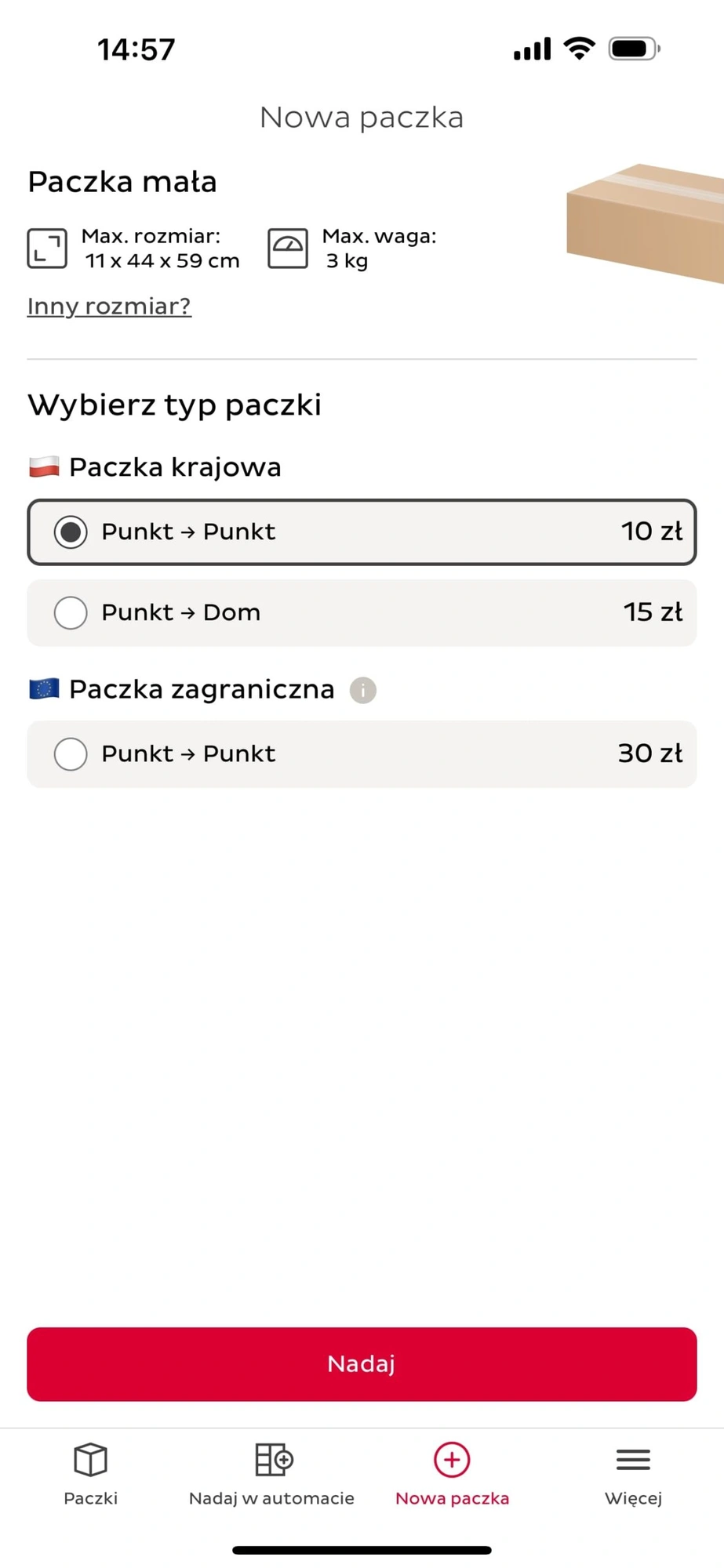Select foreign Punkt → Punkt for 30 zł
This screenshot has height=1568, width=724.
[x=362, y=753]
